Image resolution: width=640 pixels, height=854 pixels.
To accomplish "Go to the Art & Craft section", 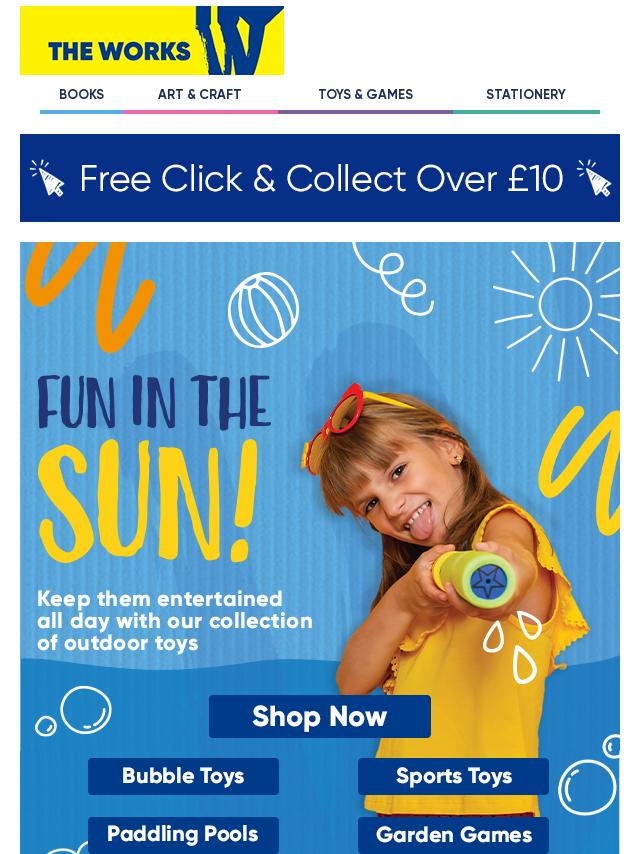I will pyautogui.click(x=199, y=95).
